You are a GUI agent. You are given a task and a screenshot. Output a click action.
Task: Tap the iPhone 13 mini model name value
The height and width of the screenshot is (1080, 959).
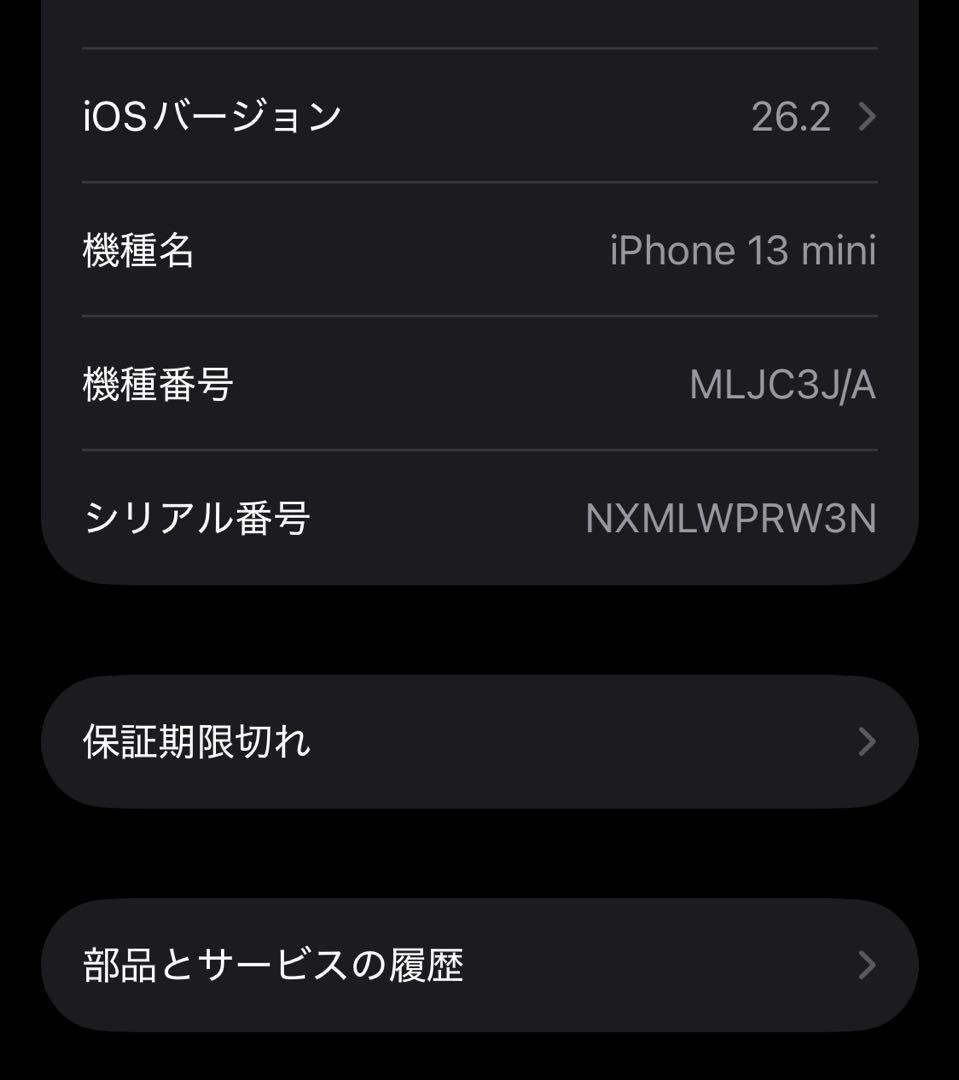[x=744, y=250]
